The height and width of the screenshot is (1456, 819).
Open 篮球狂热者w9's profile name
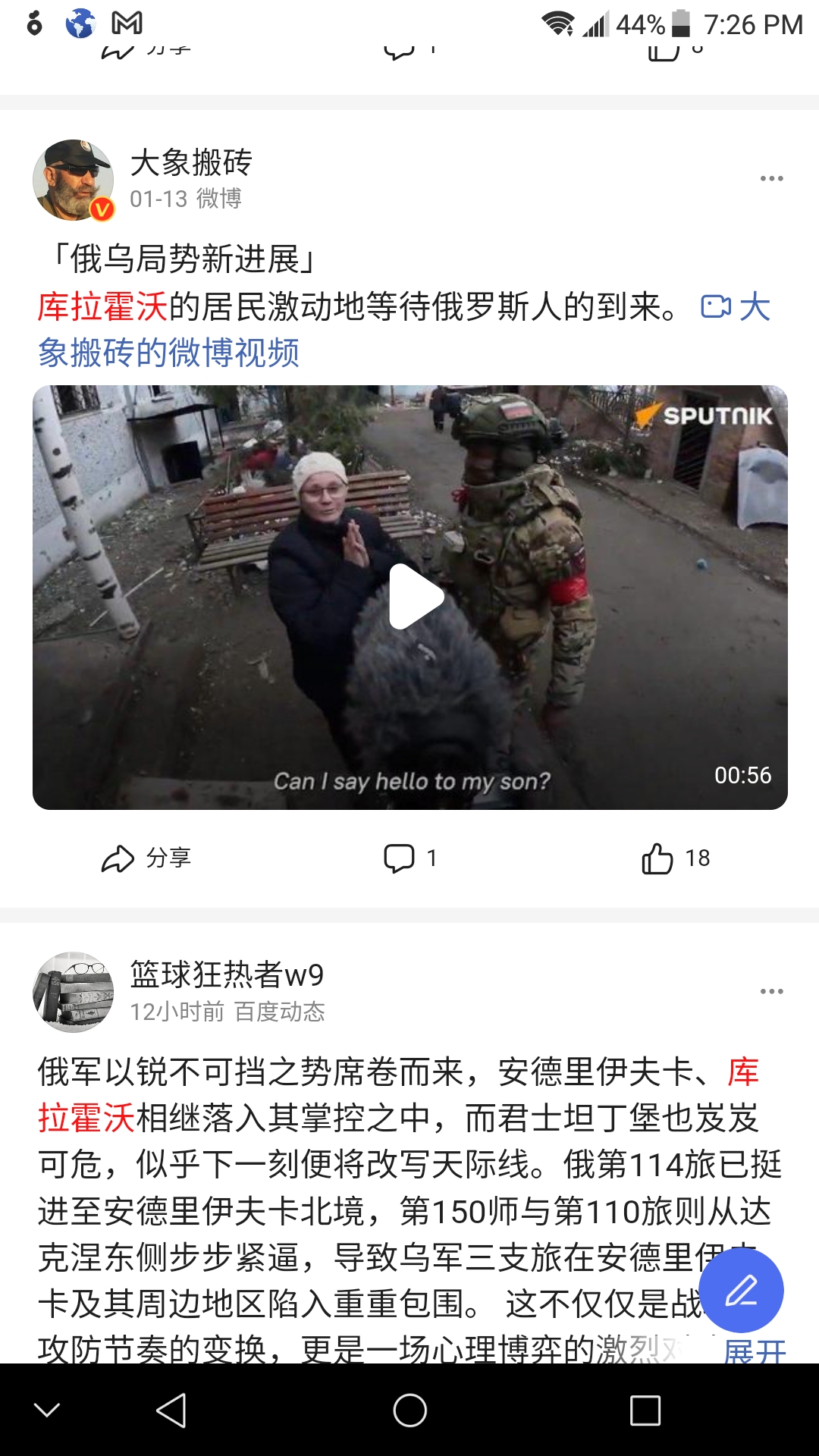coord(227,977)
